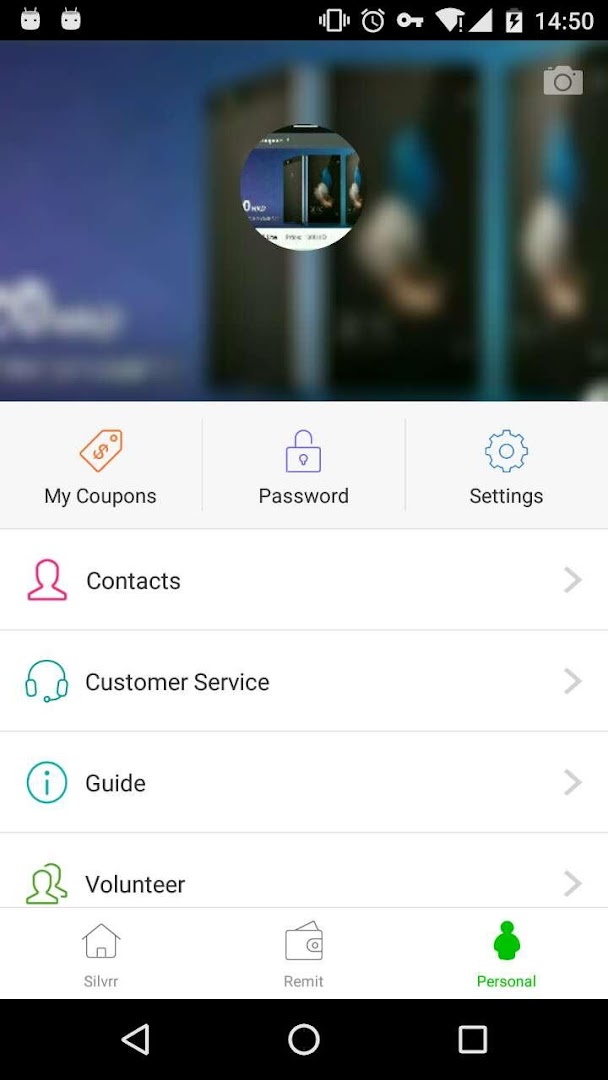
Task: Go to Password settings
Action: pos(303,467)
